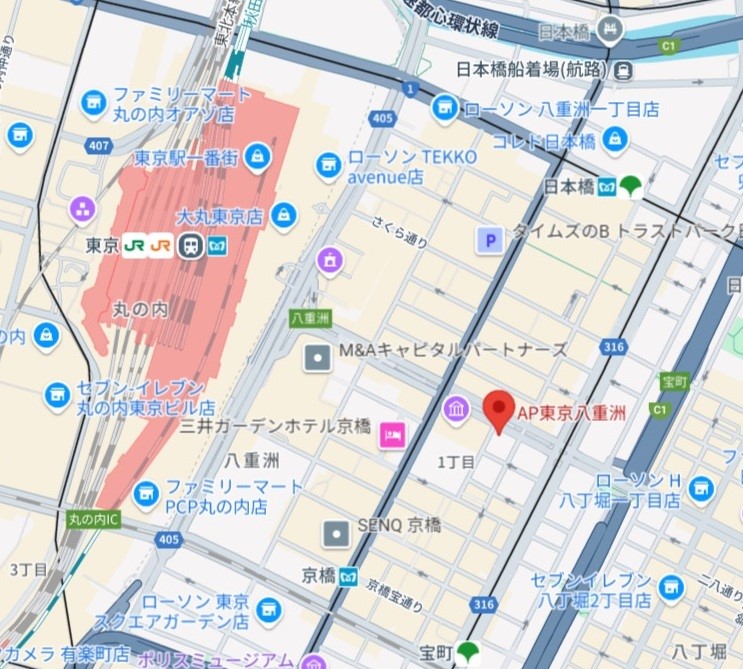Select the ファミリーマート PCP丸の内店 marker

click(146, 493)
